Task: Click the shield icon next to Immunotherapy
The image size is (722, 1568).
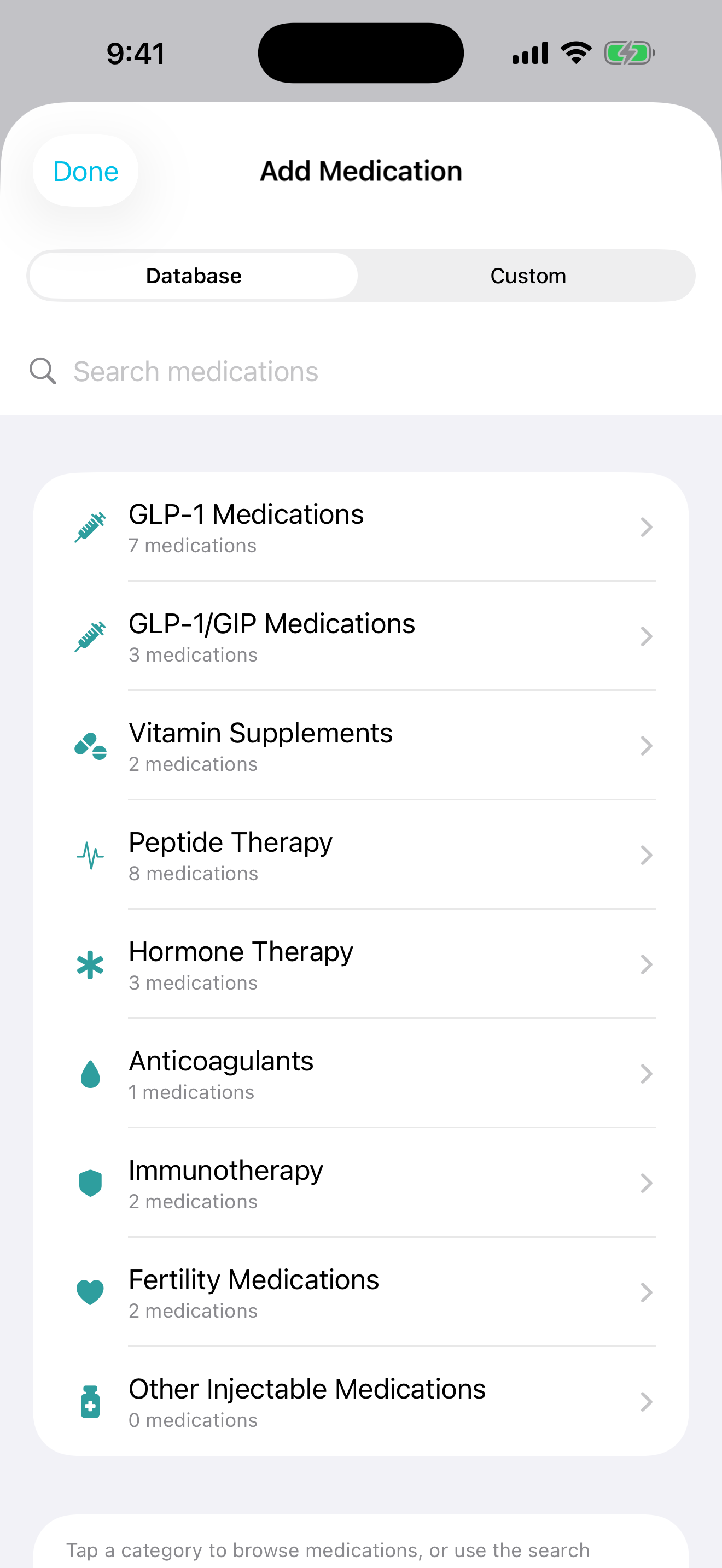Action: pos(90,1183)
